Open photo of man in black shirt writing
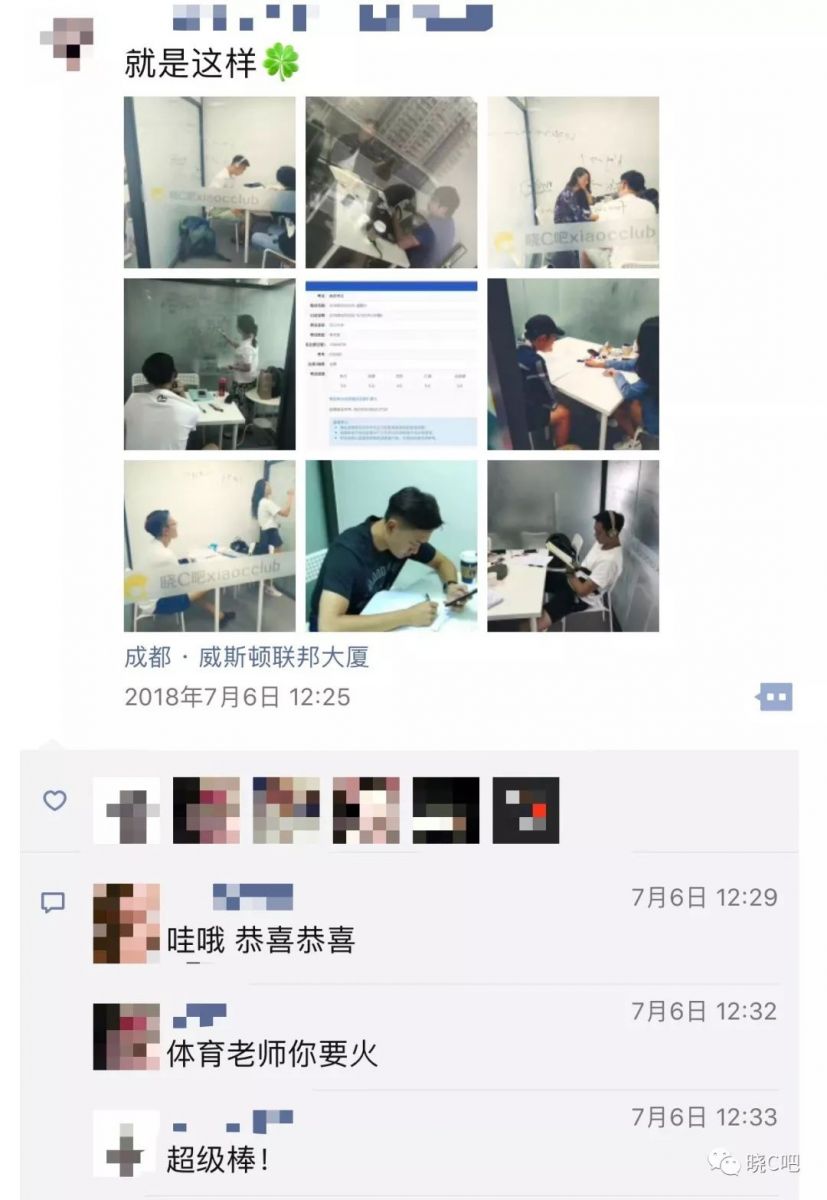The height and width of the screenshot is (1200, 827). tap(391, 546)
